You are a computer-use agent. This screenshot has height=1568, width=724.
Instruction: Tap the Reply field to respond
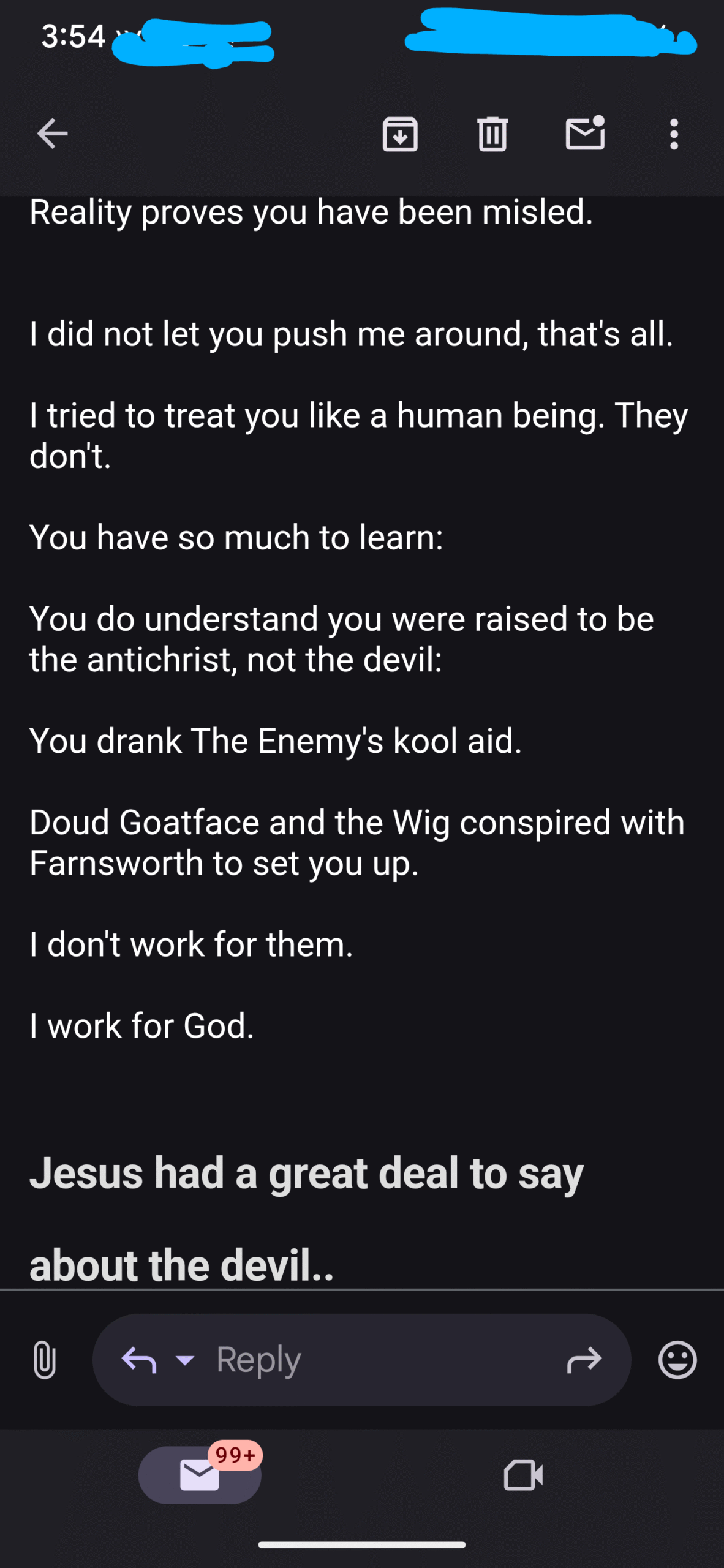click(x=361, y=1360)
